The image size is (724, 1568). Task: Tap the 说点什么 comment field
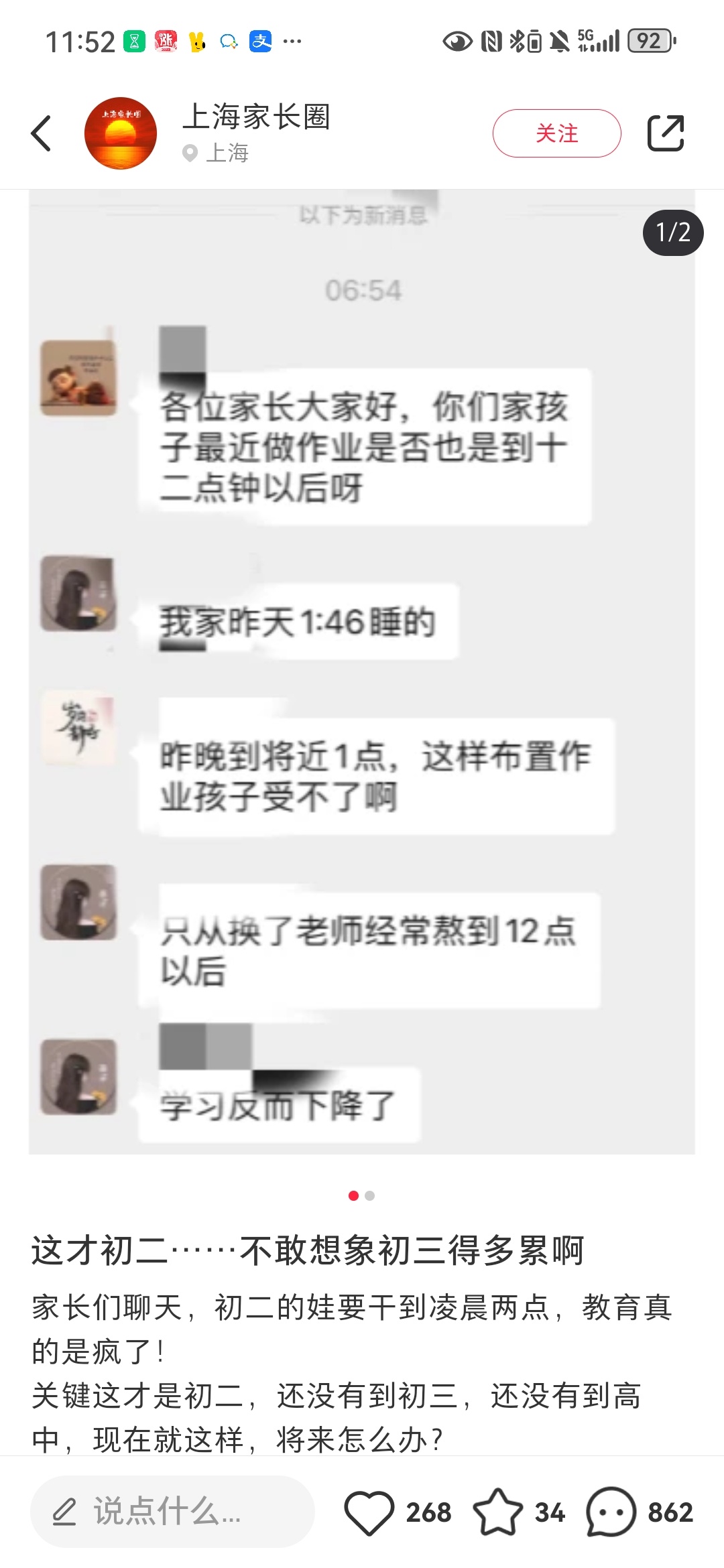[x=172, y=1512]
